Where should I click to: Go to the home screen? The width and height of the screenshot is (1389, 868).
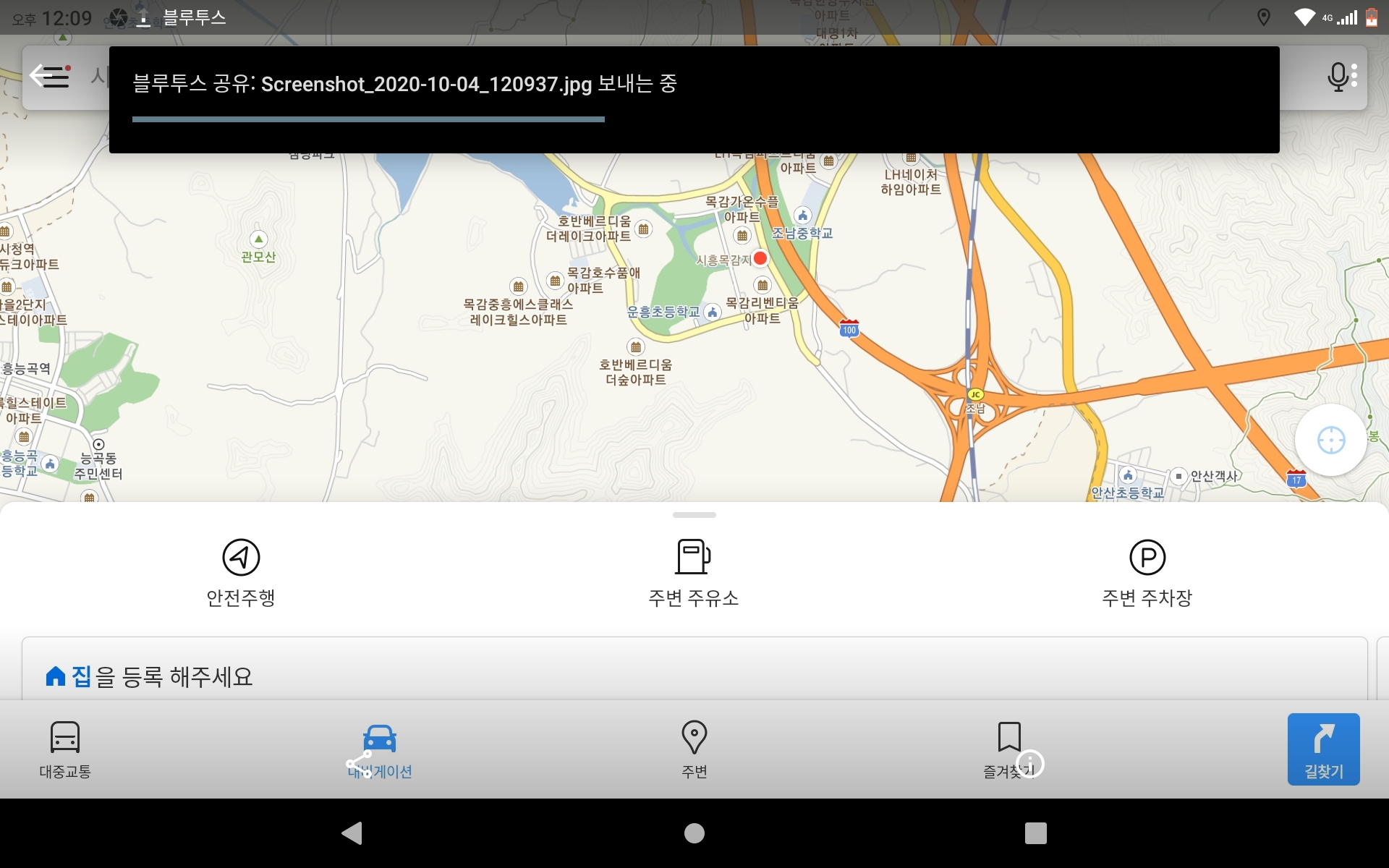tap(694, 833)
